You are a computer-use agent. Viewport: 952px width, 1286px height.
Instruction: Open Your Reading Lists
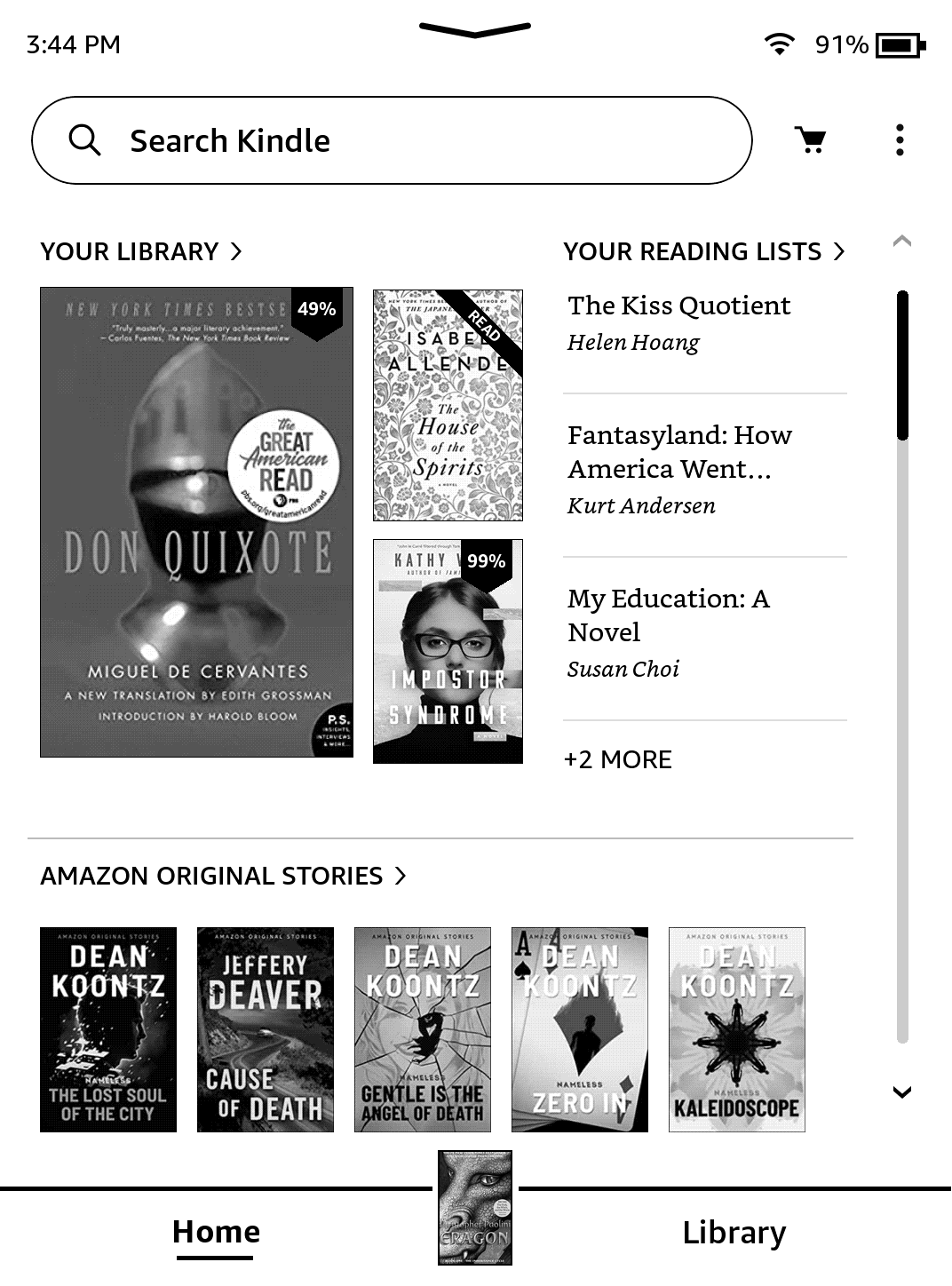coord(703,252)
